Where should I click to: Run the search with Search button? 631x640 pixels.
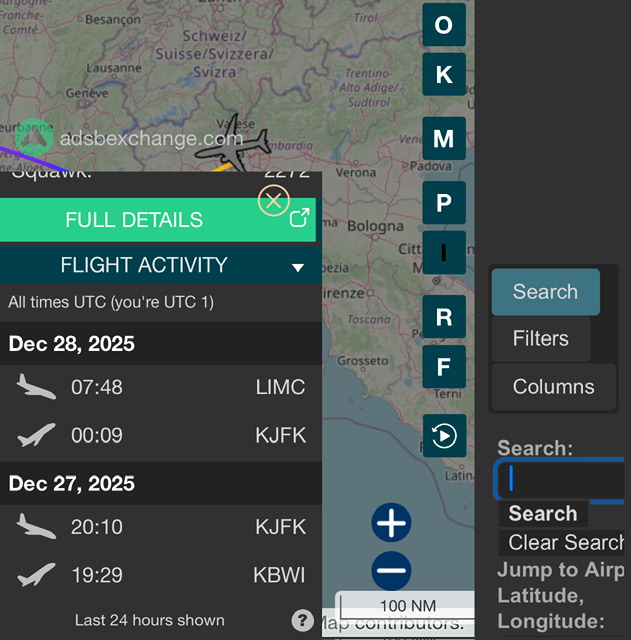click(542, 514)
